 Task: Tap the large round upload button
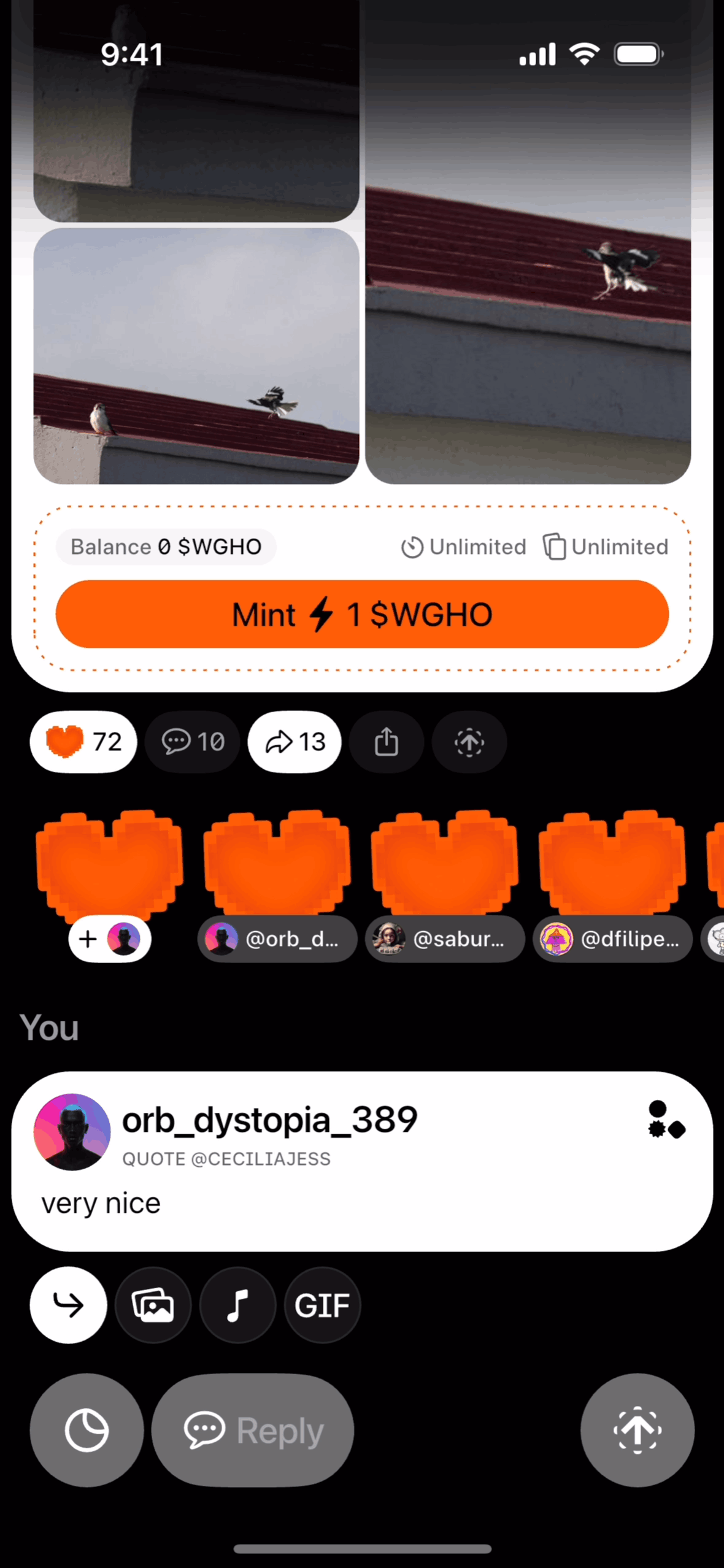coord(637,1430)
